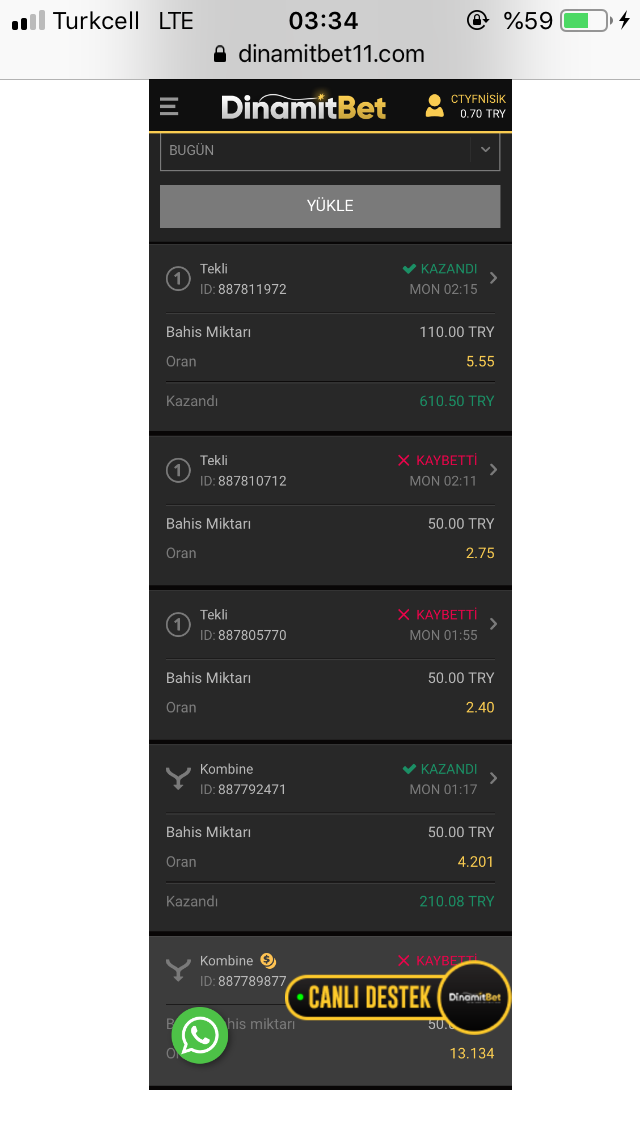Open the hamburger menu
The width and height of the screenshot is (640, 1136).
click(x=169, y=106)
